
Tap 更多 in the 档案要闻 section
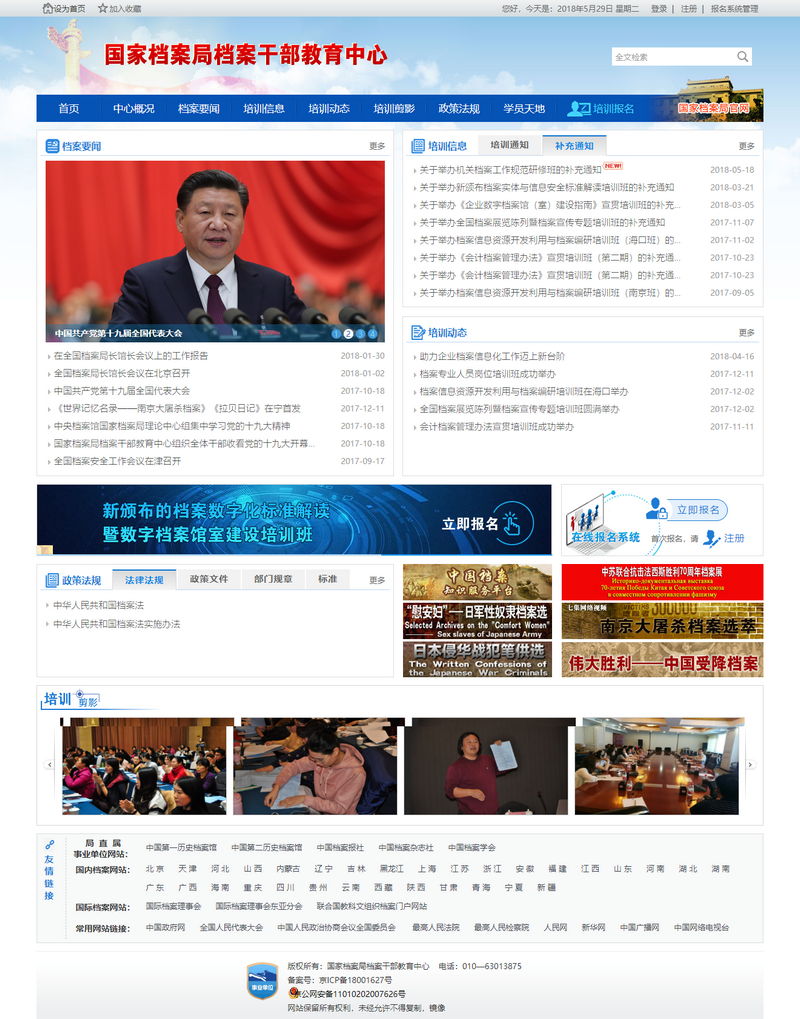(x=377, y=146)
